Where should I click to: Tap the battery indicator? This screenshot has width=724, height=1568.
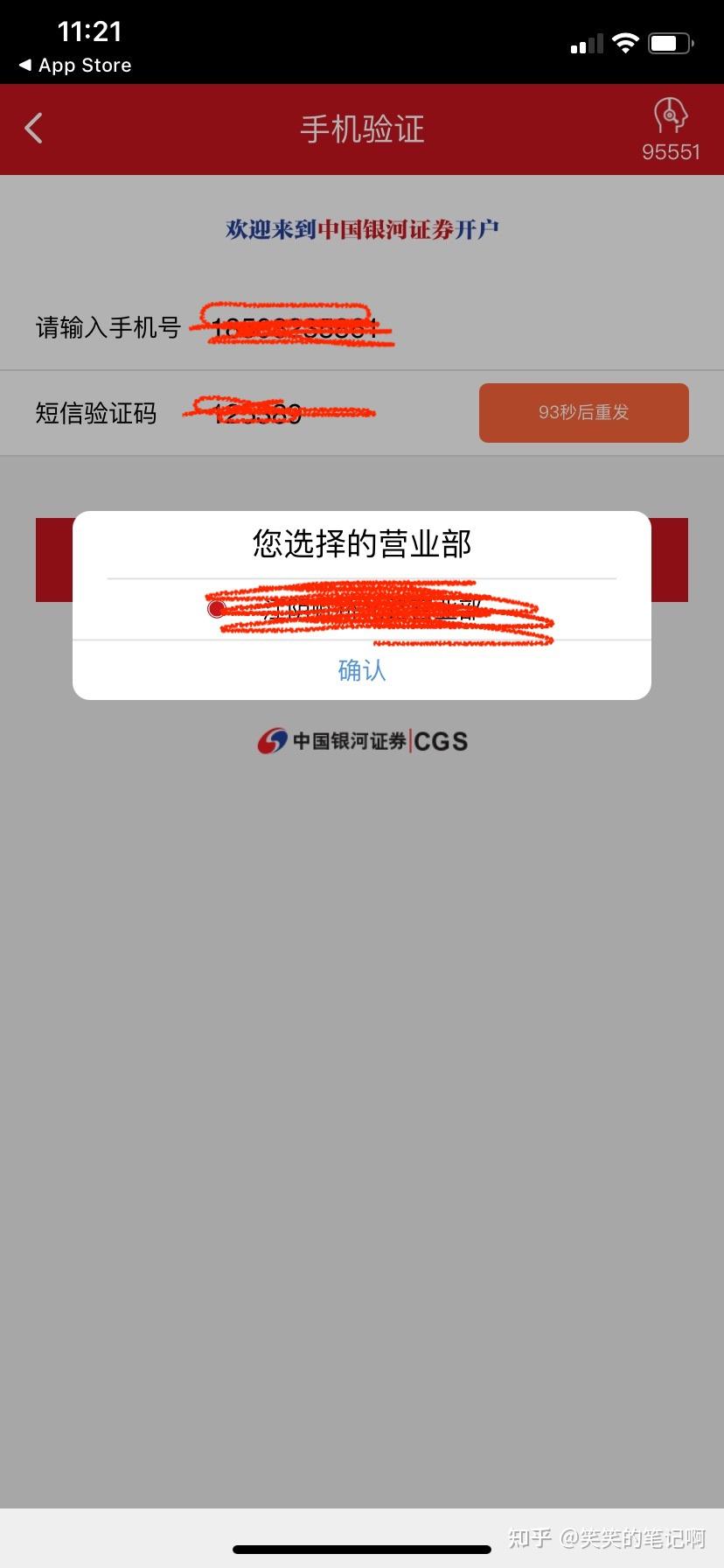click(x=669, y=42)
